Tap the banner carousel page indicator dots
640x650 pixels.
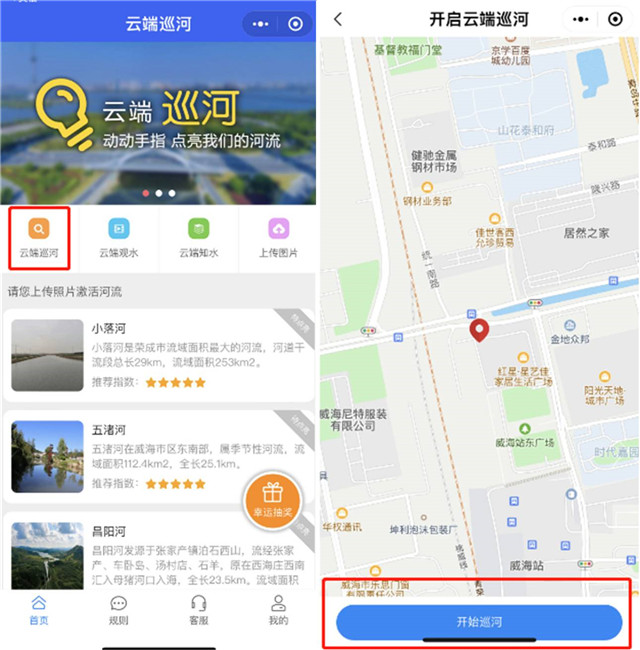[x=158, y=192]
